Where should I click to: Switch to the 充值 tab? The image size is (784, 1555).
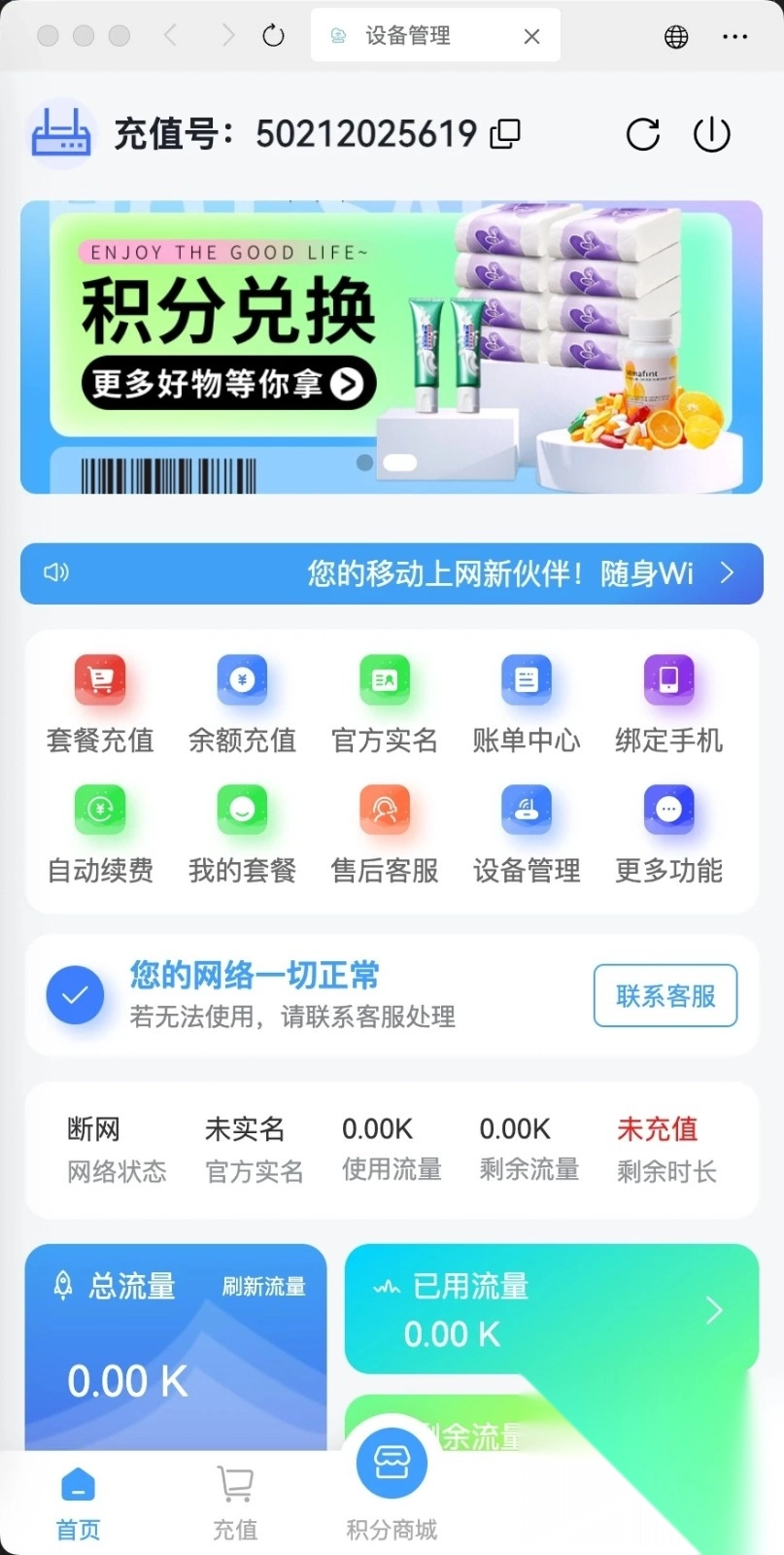[235, 1503]
